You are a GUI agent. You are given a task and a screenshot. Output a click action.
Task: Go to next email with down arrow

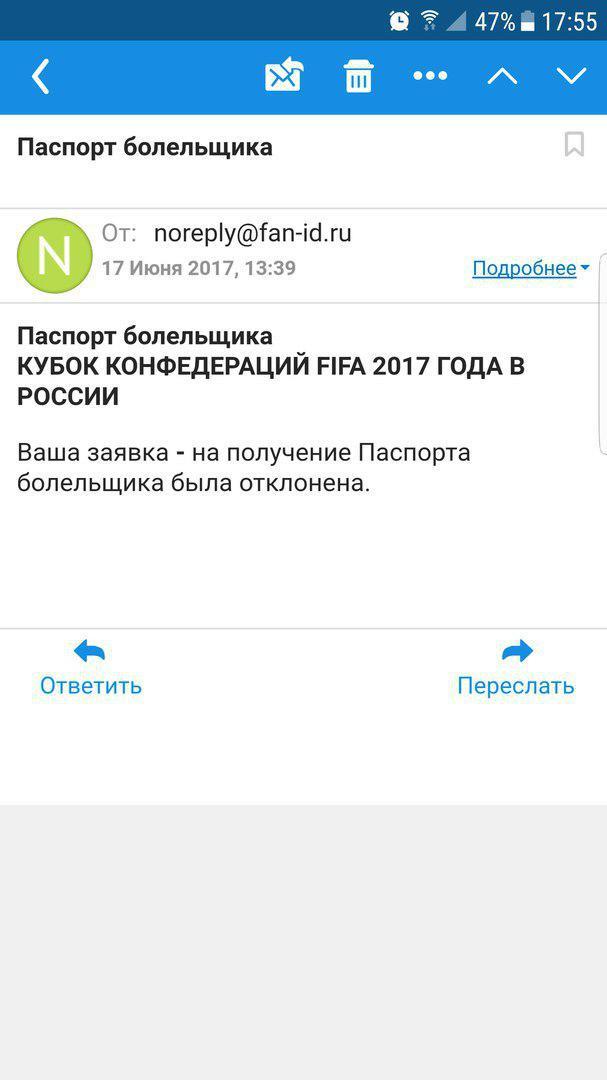point(572,76)
